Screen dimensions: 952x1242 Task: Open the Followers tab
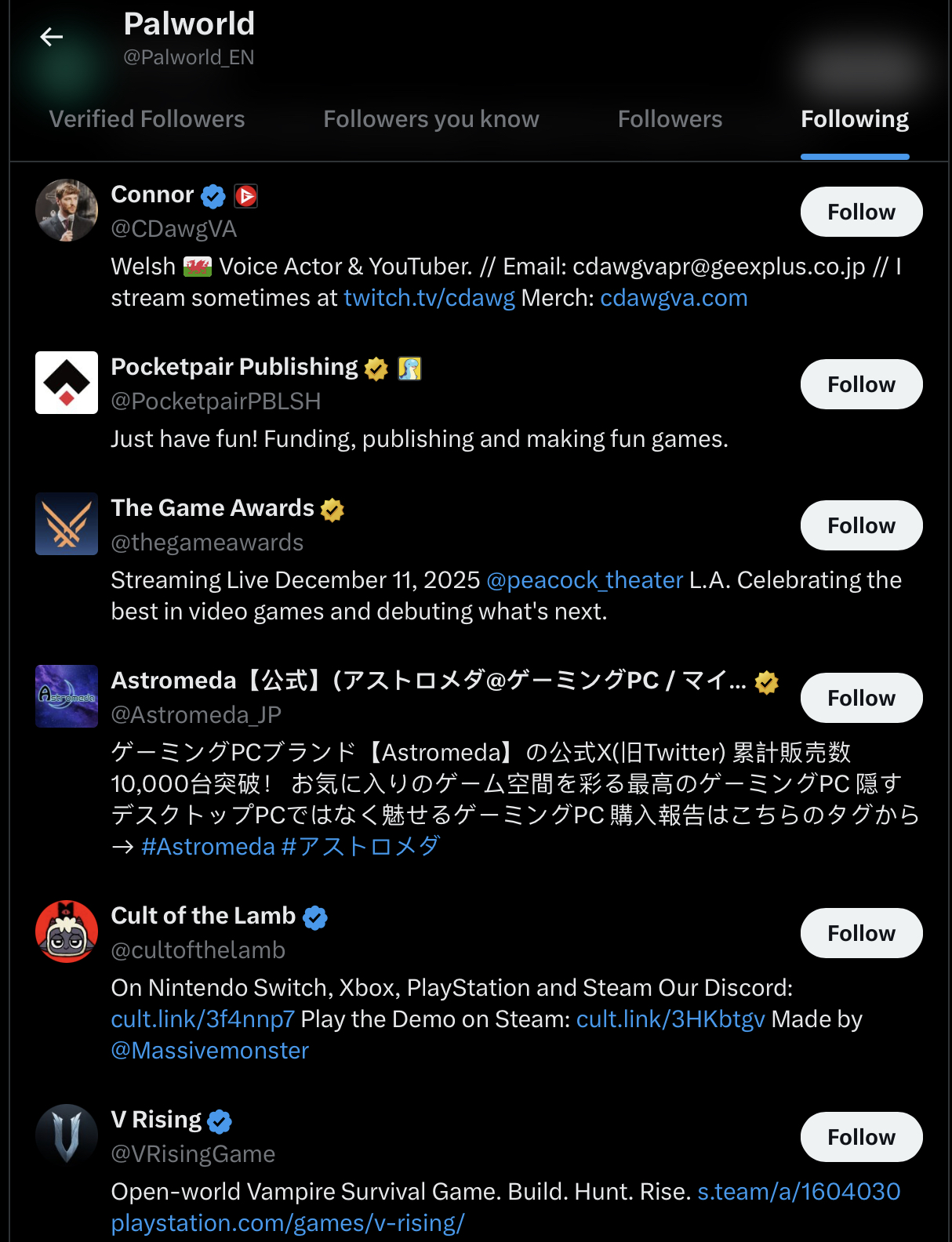click(670, 119)
